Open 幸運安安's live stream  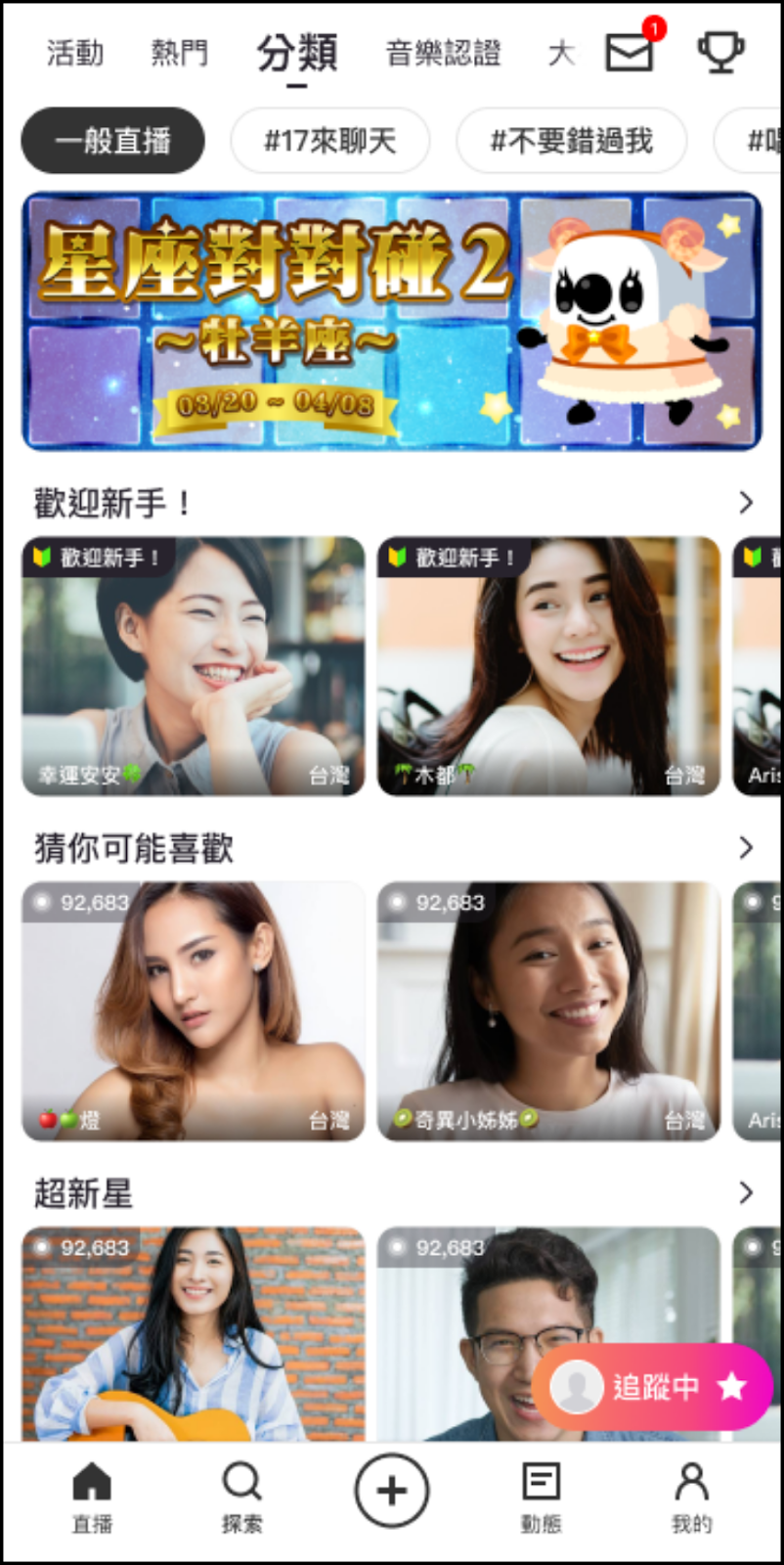coord(194,665)
